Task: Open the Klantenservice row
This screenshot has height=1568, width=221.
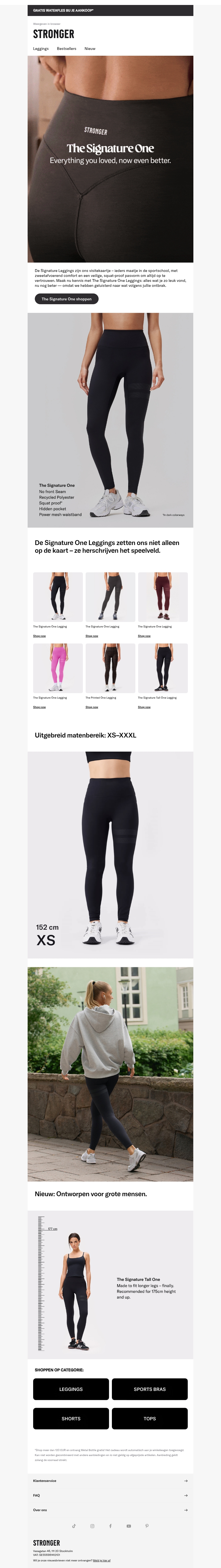Action: point(110,1480)
